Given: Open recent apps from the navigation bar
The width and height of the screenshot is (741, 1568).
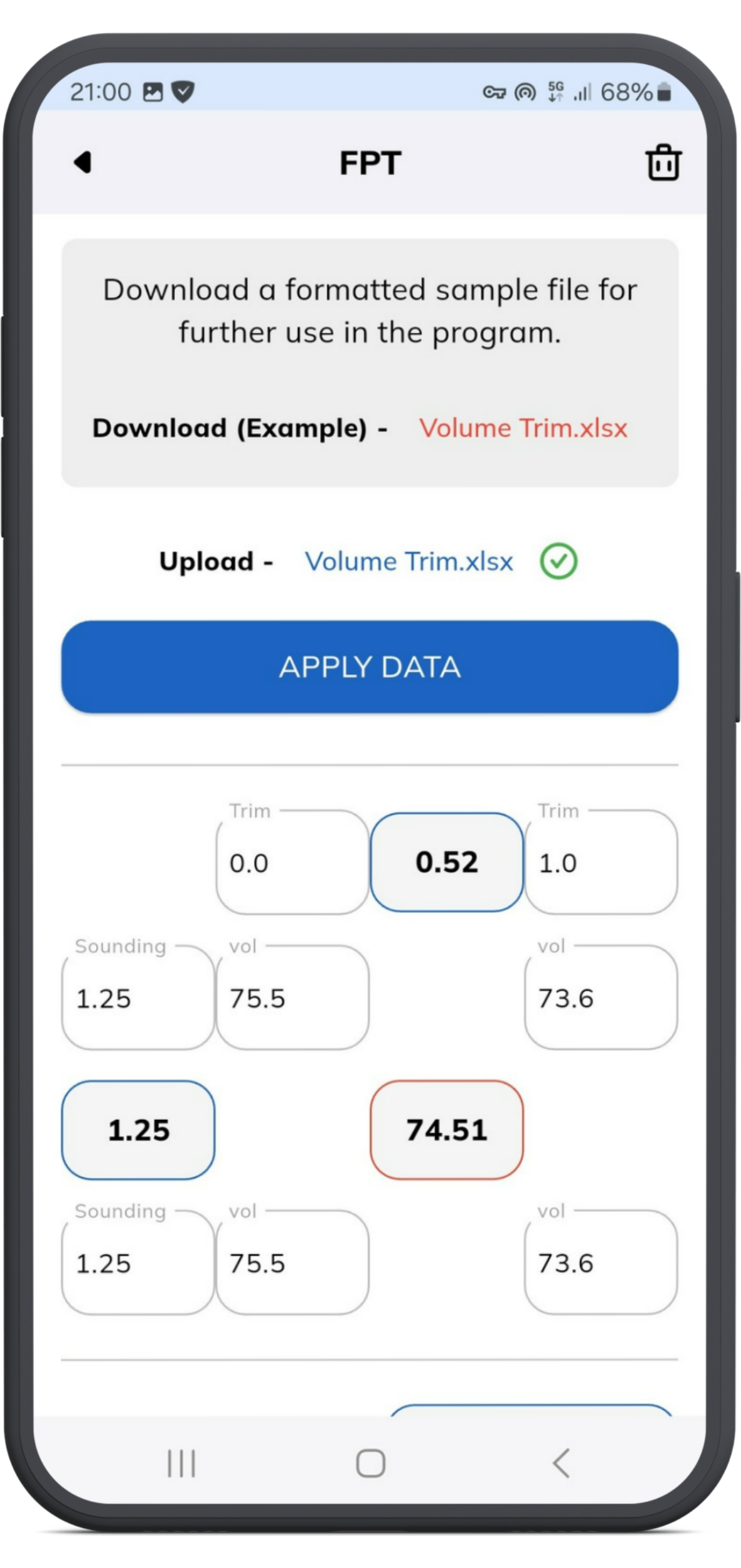Looking at the screenshot, I should (182, 1463).
